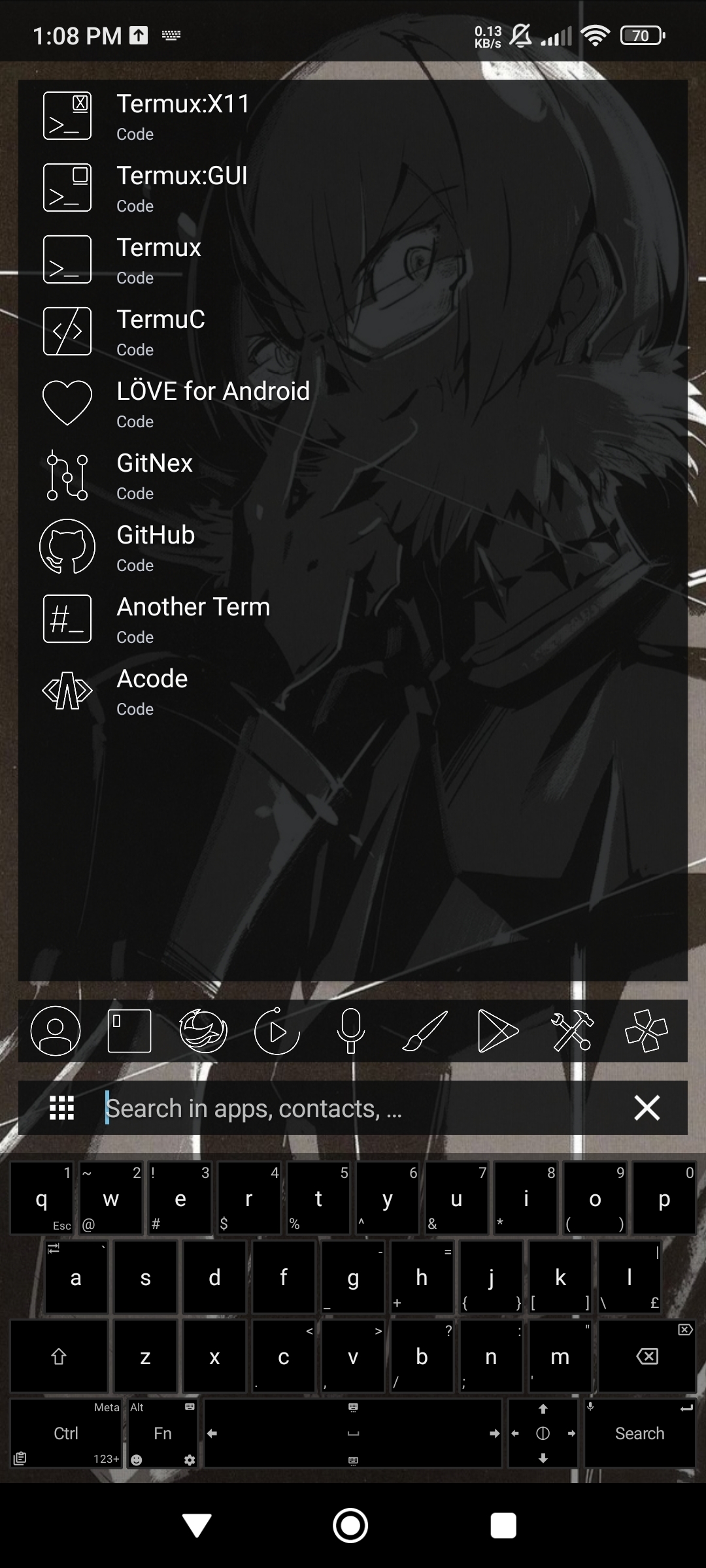Open the paintbrush category
Screen dimensions: 706x1568
(x=425, y=1031)
